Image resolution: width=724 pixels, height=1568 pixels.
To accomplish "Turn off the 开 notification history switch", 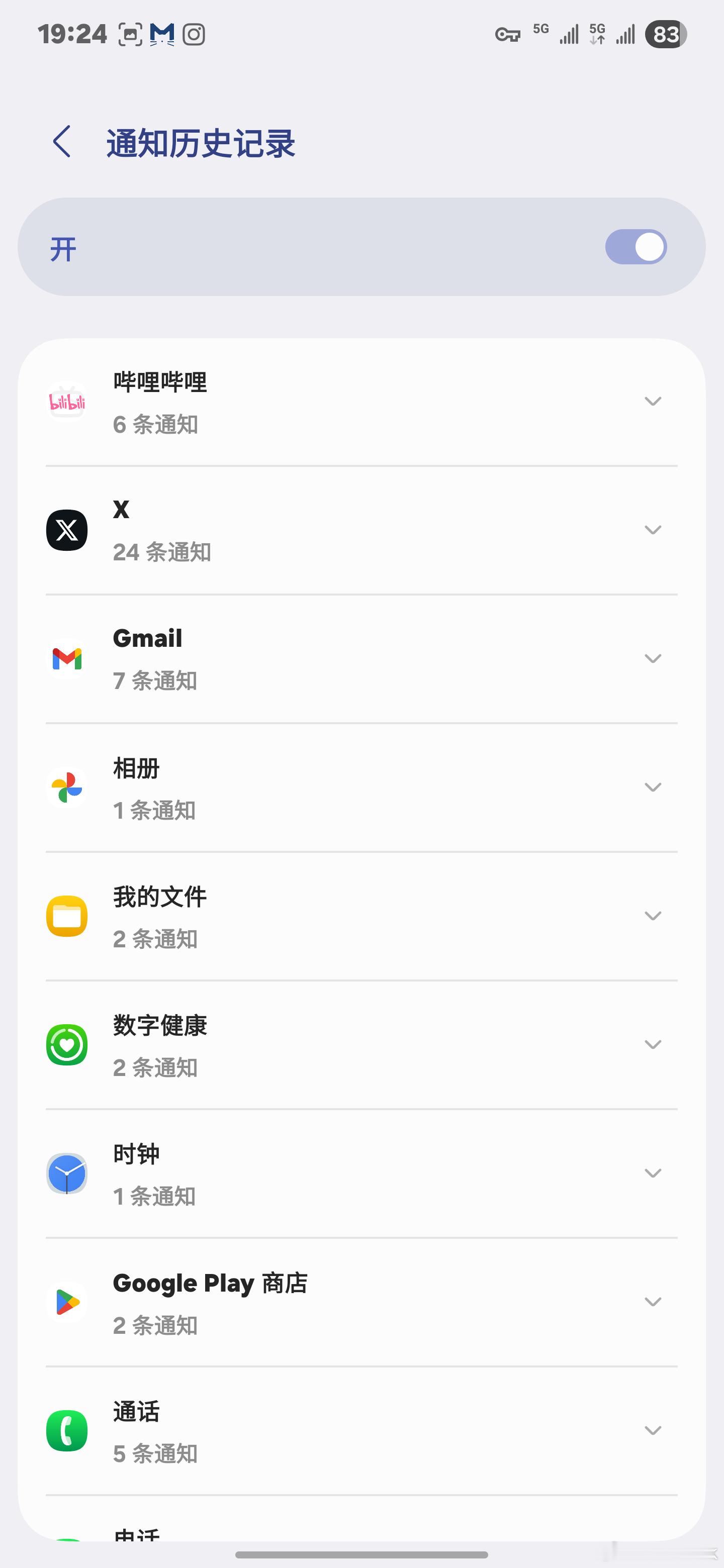I will (636, 247).
